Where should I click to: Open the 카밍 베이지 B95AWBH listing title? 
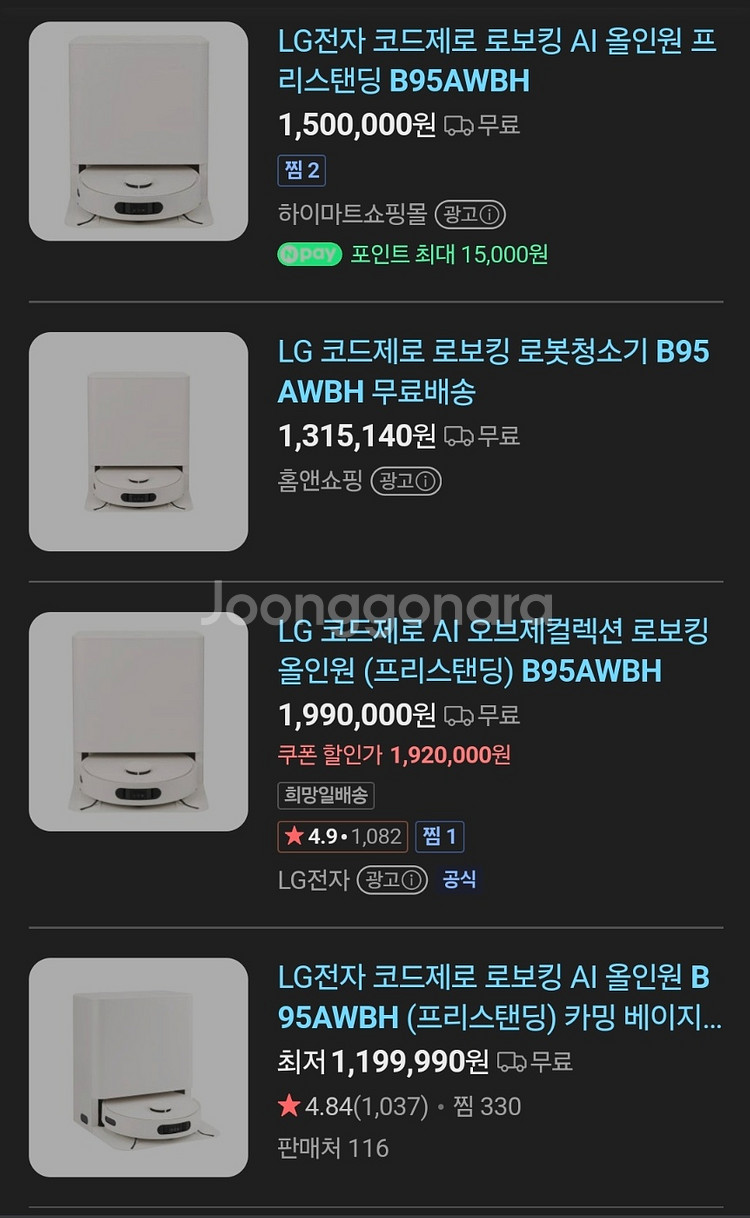pyautogui.click(x=497, y=997)
